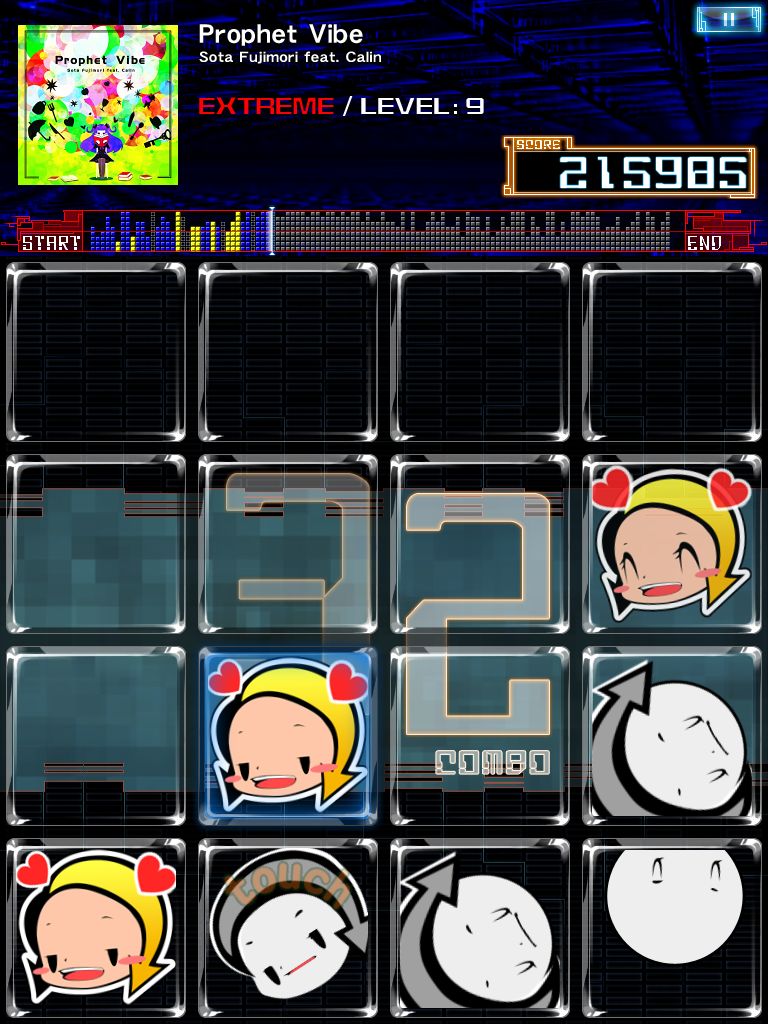Screen dimensions: 768x1024
Task: Hit the yellow-haired marker above the white arrow panel
Action: [672, 543]
